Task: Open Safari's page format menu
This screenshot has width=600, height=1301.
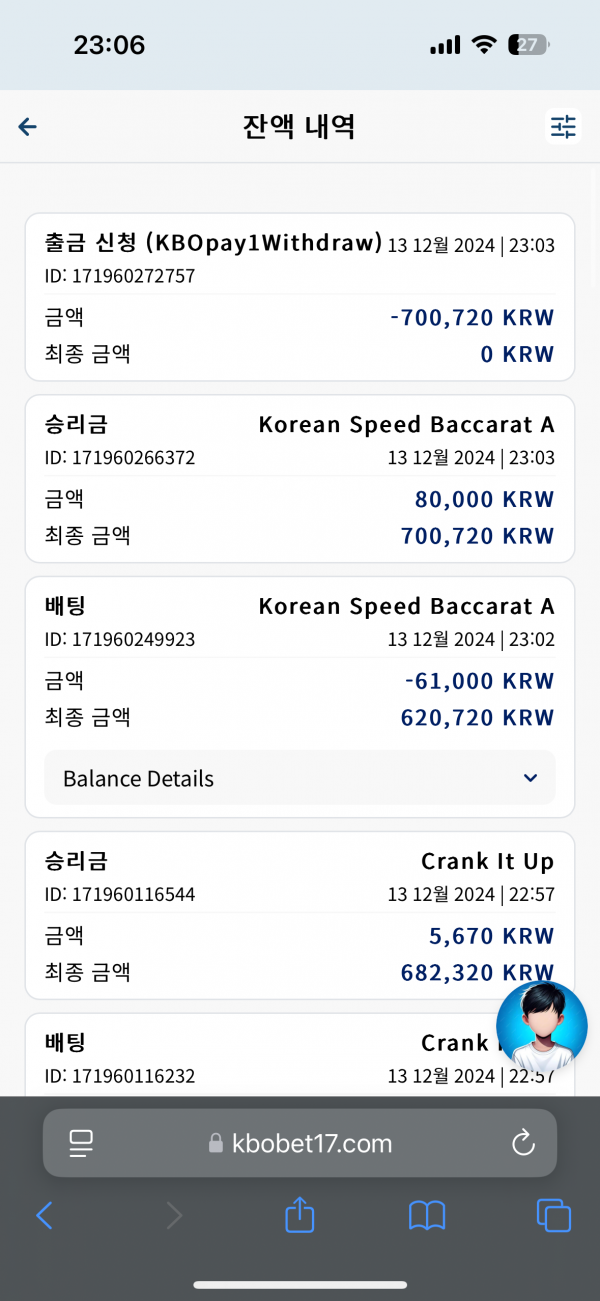Action: click(81, 1143)
